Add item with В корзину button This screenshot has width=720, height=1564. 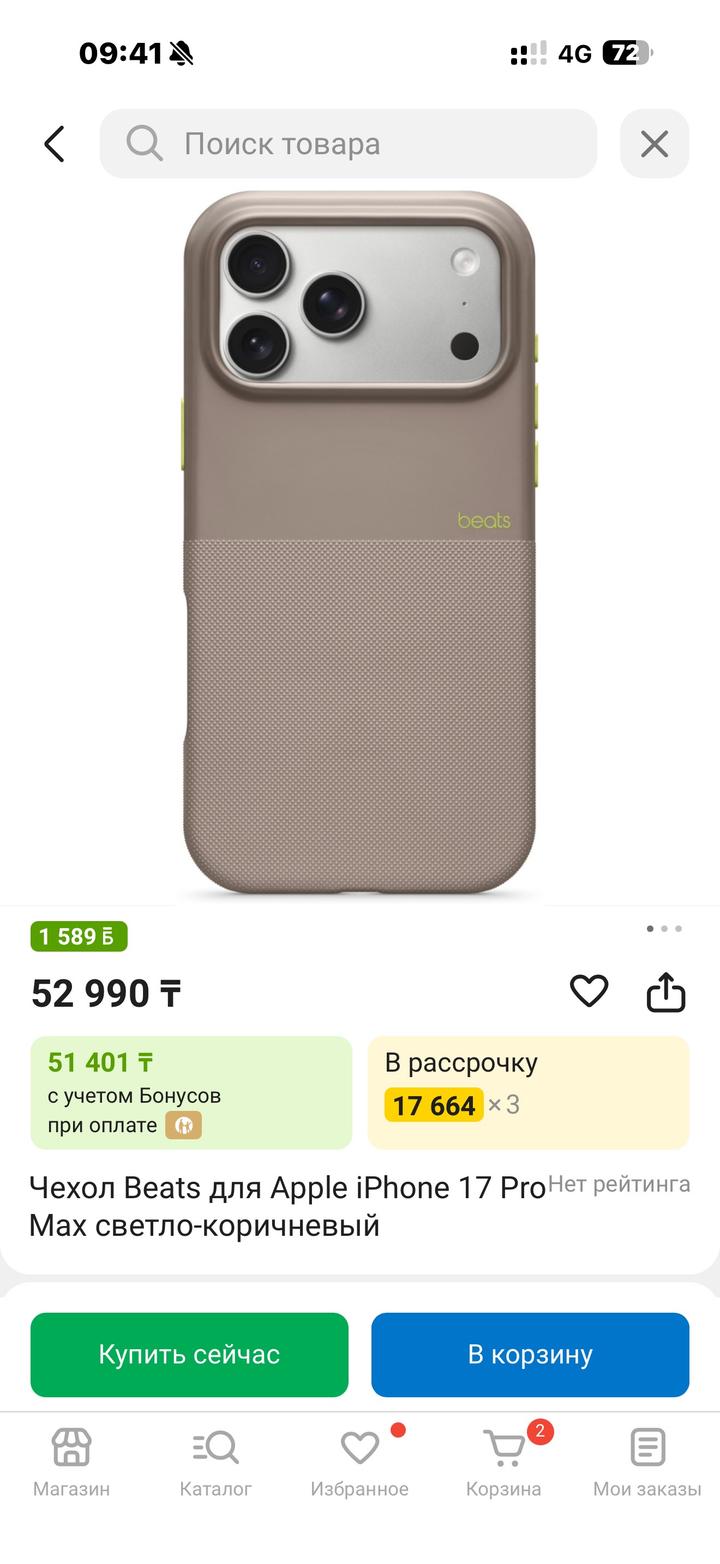click(x=530, y=1354)
